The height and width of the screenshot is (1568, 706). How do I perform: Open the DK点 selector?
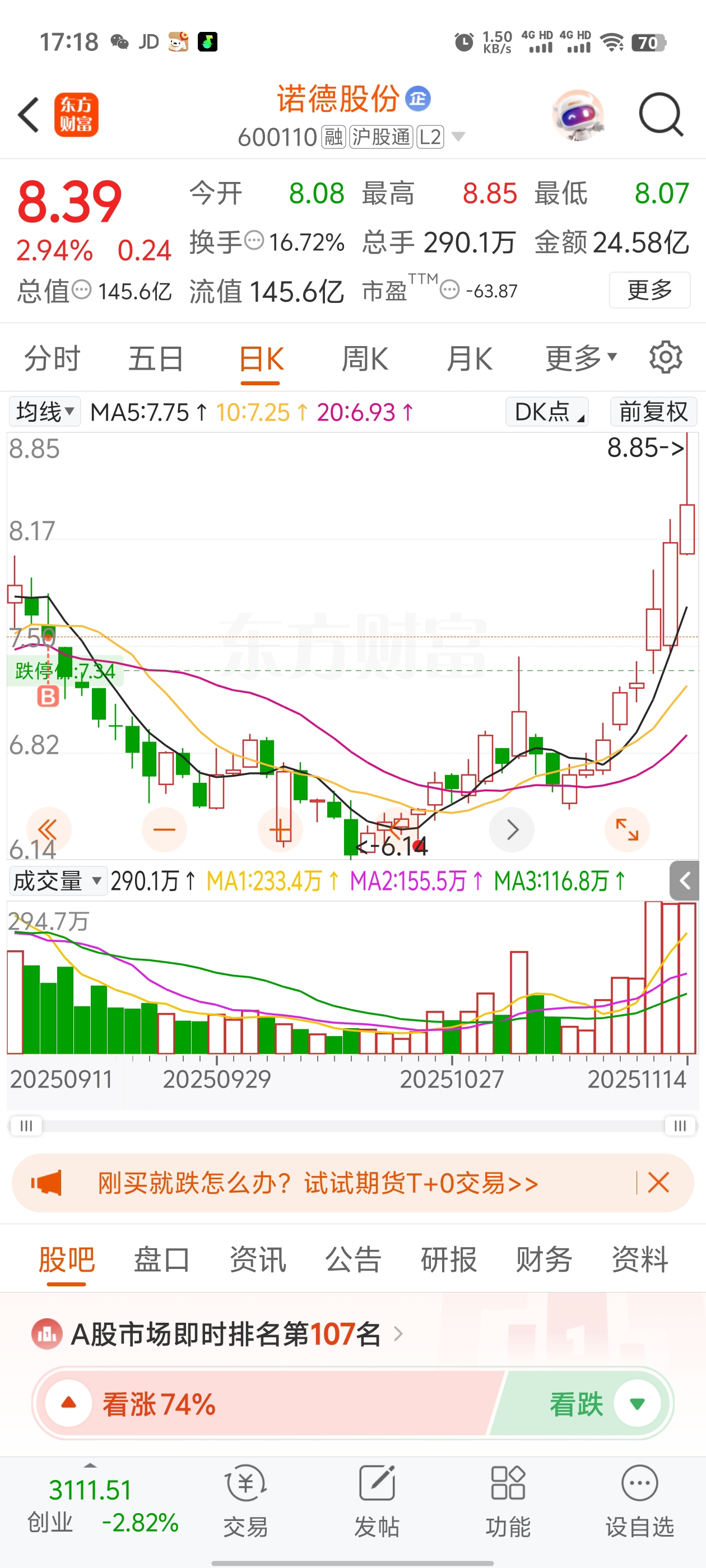(x=546, y=412)
